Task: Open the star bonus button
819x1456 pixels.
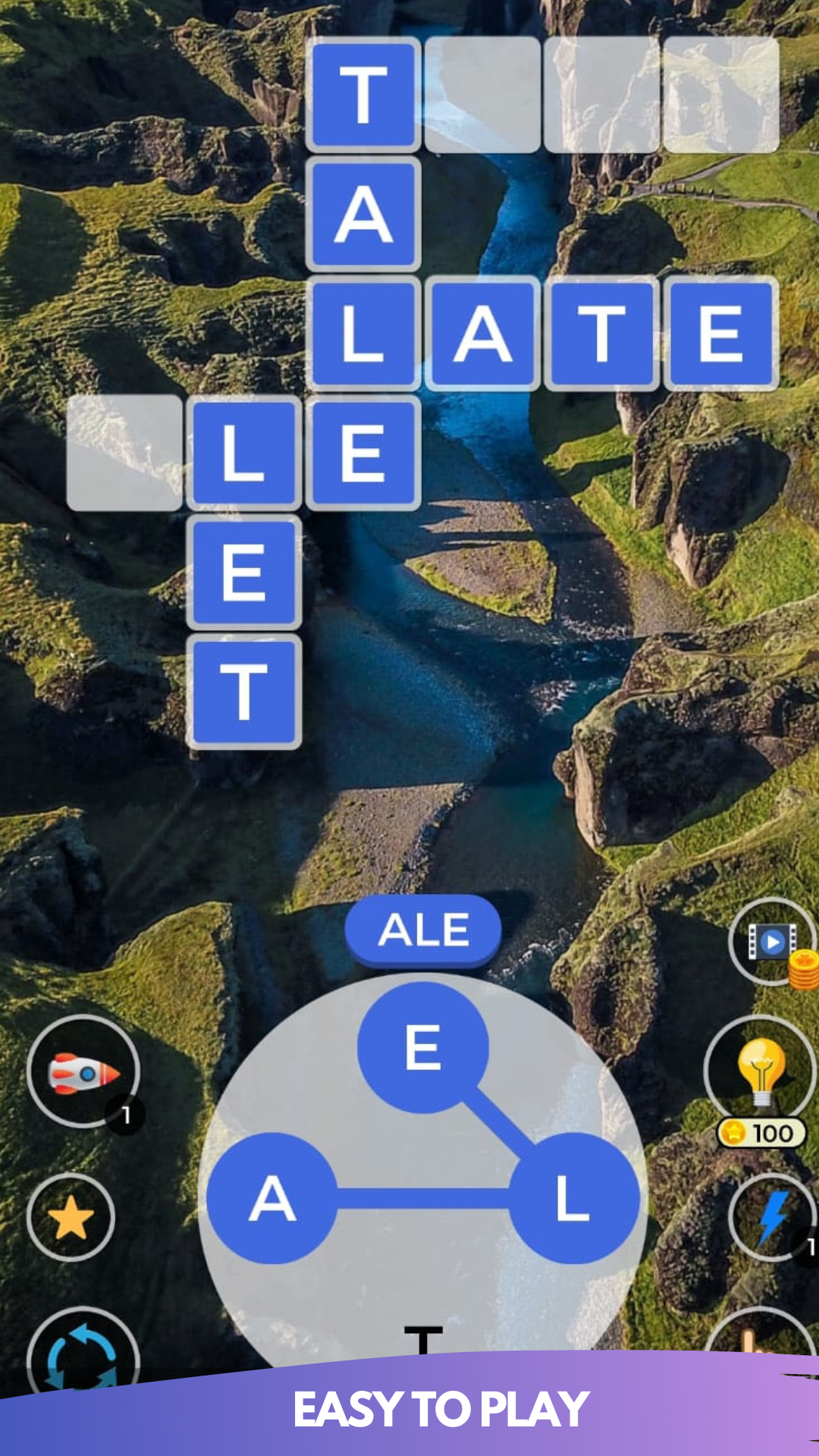Action: 71,1217
